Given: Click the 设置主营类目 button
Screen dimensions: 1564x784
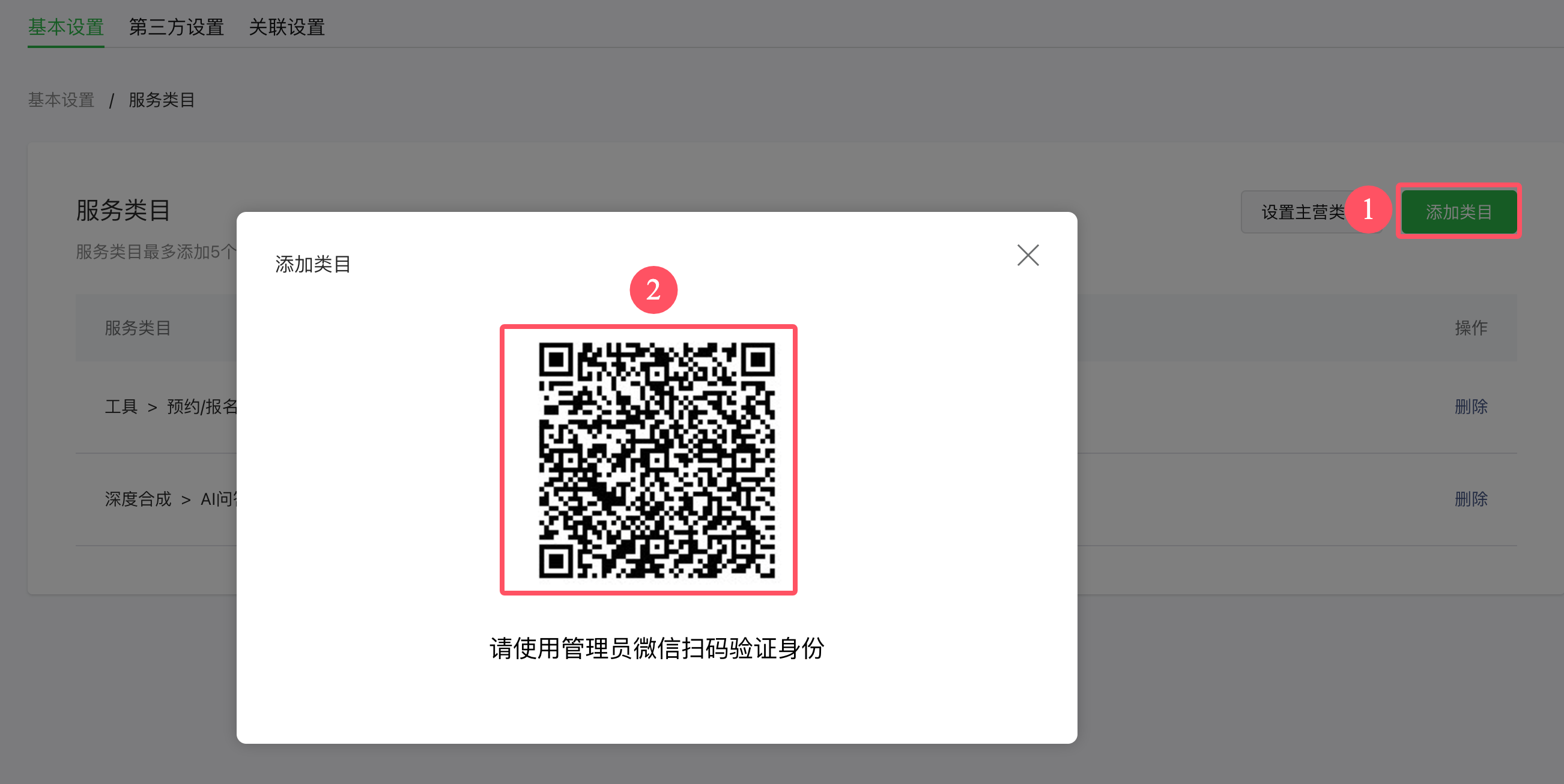Looking at the screenshot, I should (x=1294, y=212).
